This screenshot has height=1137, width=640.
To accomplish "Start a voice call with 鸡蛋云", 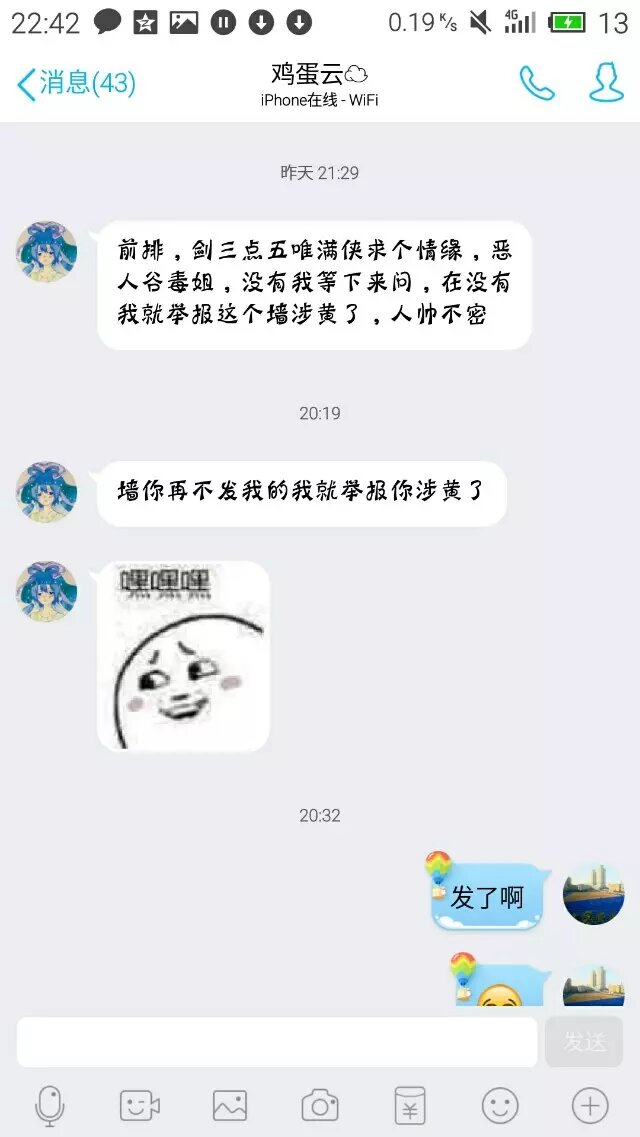I will (537, 83).
